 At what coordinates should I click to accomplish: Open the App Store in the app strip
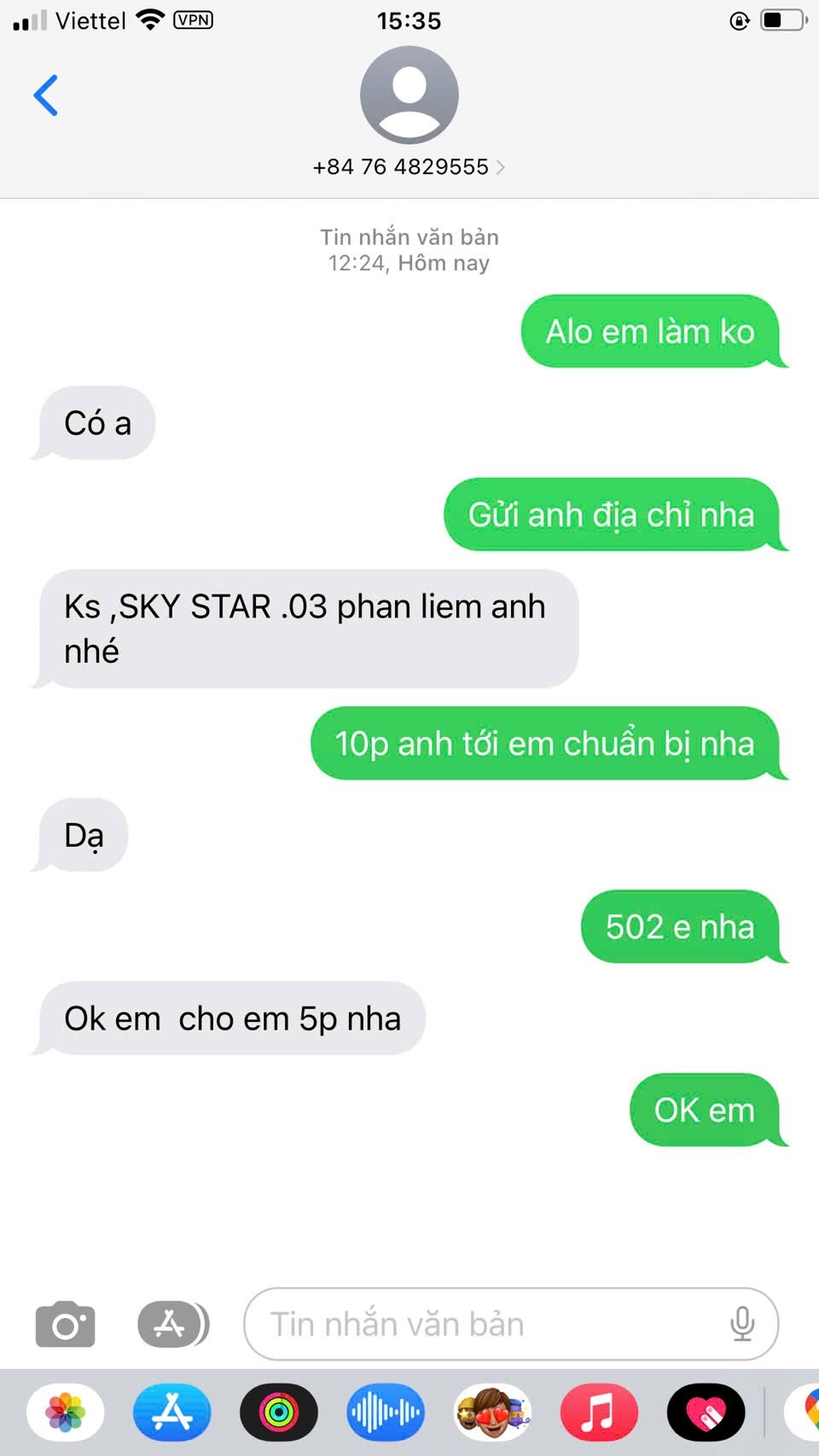tap(172, 1412)
